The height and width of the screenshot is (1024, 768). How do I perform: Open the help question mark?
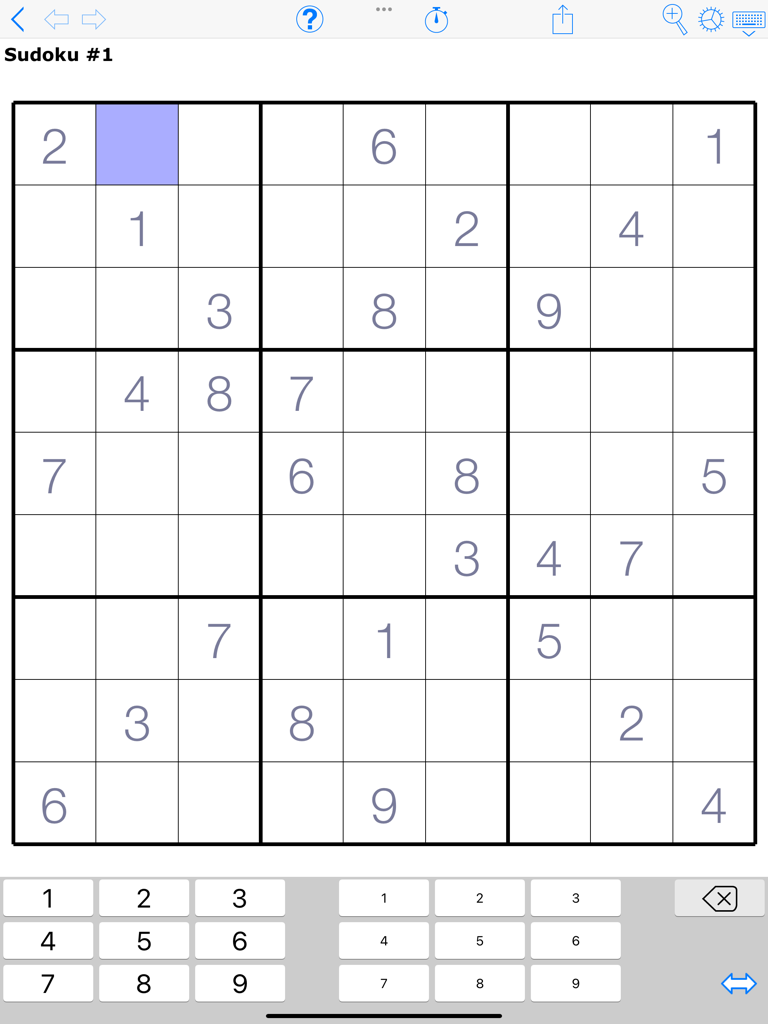coord(310,19)
